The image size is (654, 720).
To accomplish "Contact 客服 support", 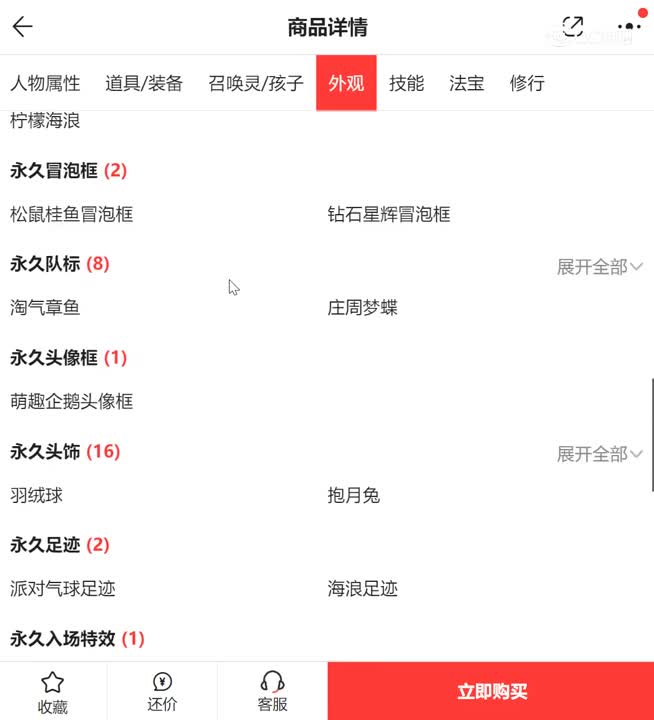I will pyautogui.click(x=272, y=692).
